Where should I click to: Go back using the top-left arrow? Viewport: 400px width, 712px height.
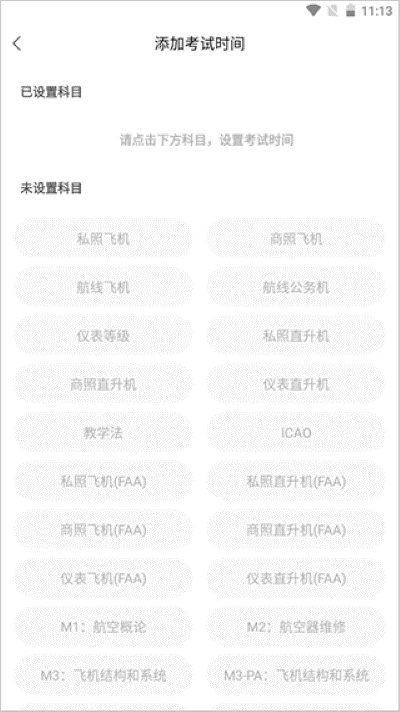(17, 44)
